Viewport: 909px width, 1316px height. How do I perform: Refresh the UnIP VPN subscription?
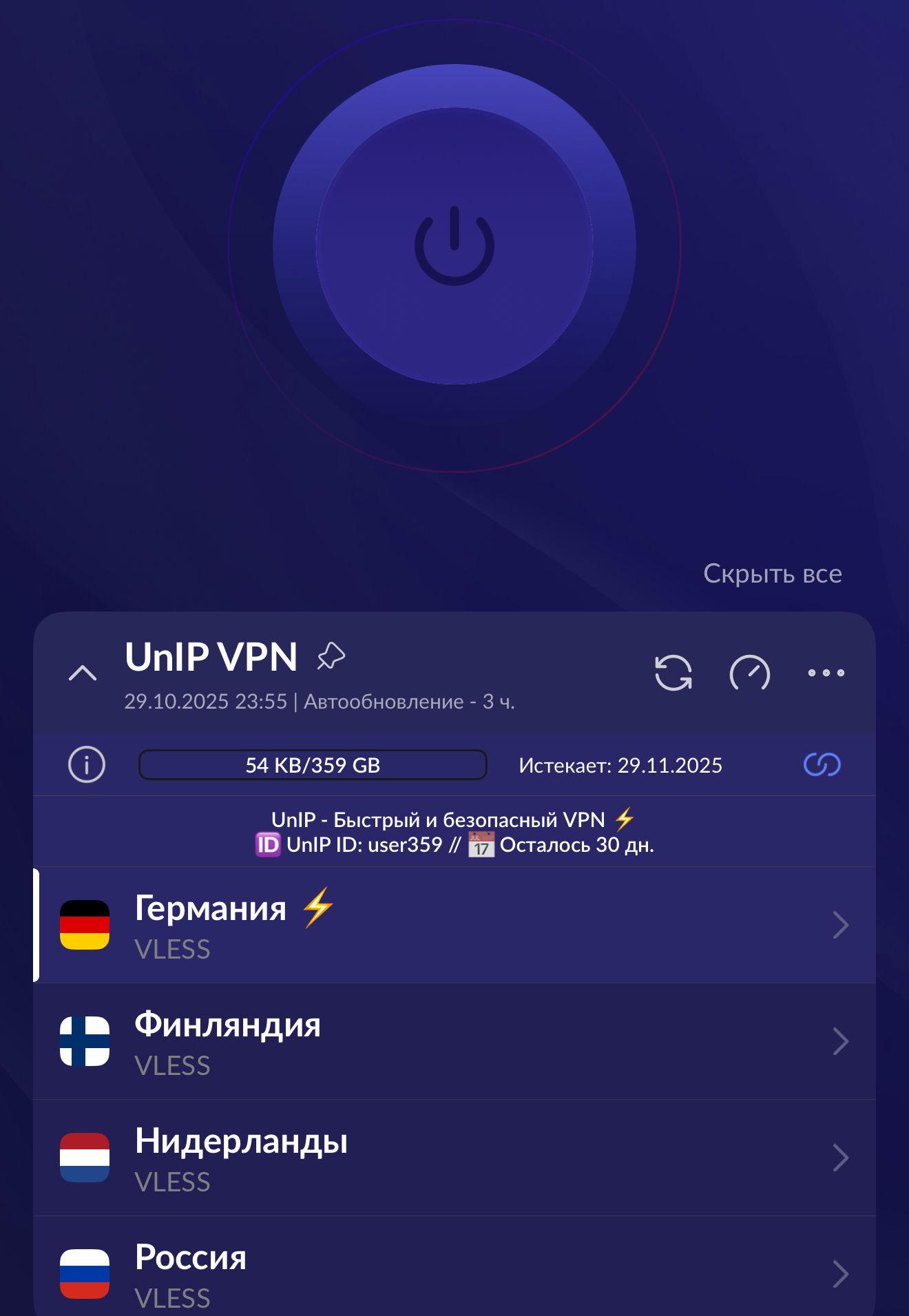click(673, 673)
